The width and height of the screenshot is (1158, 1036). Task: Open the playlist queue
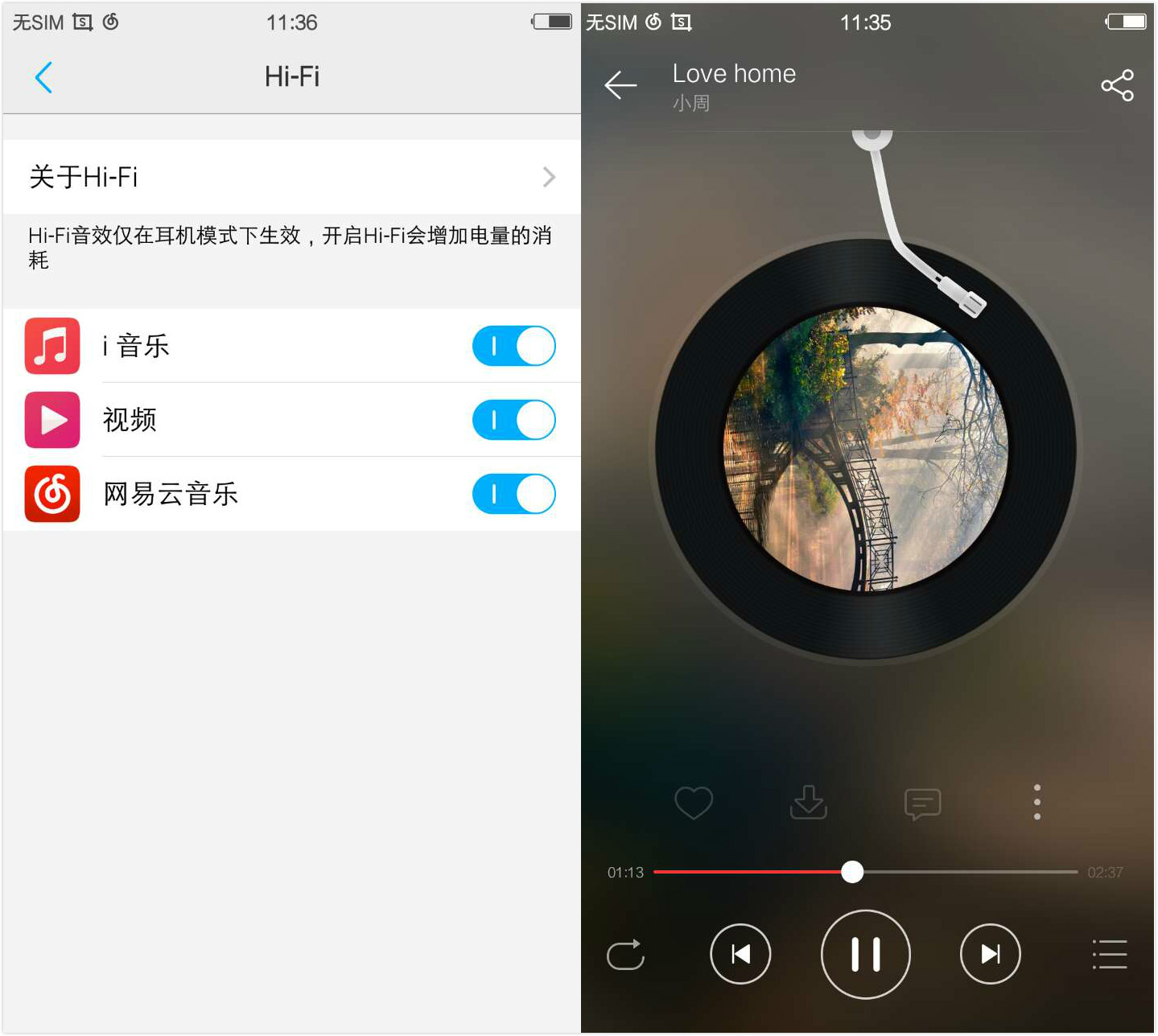1110,955
